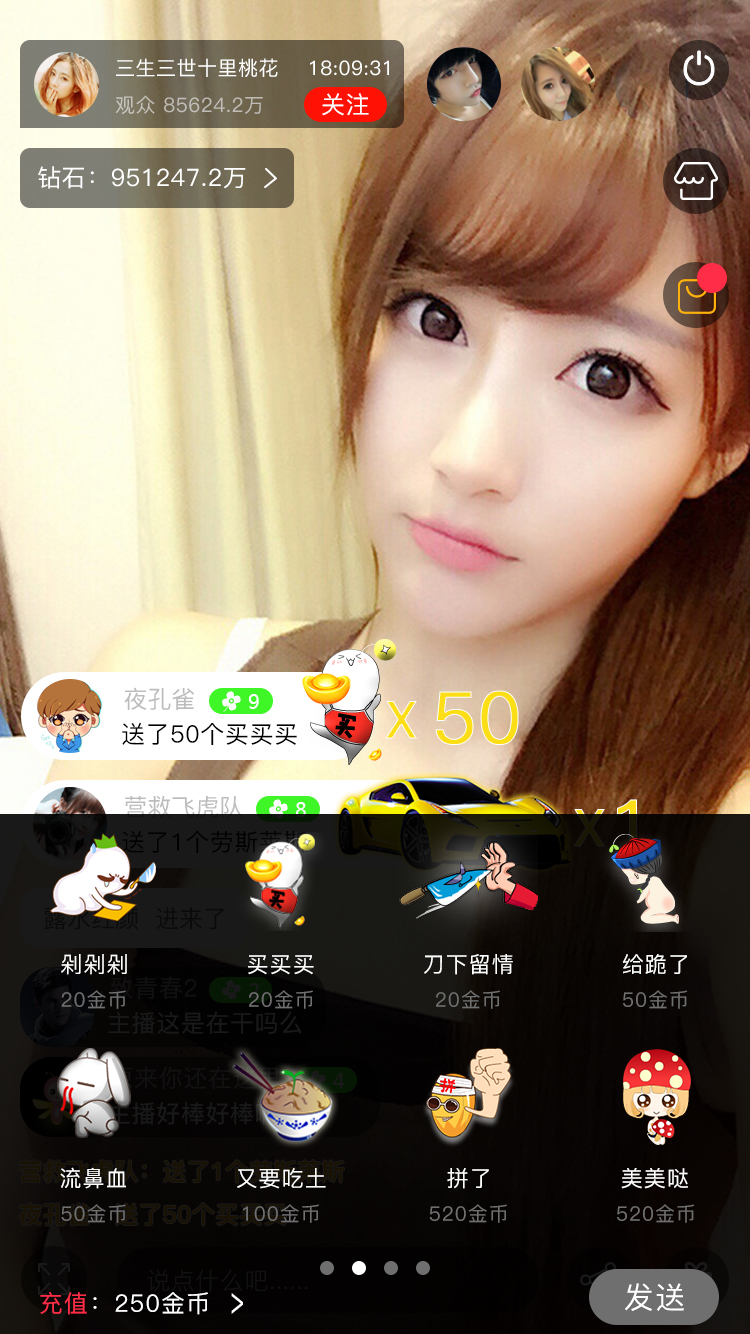Pick the 拼了 gift for 520金币

468,1133
